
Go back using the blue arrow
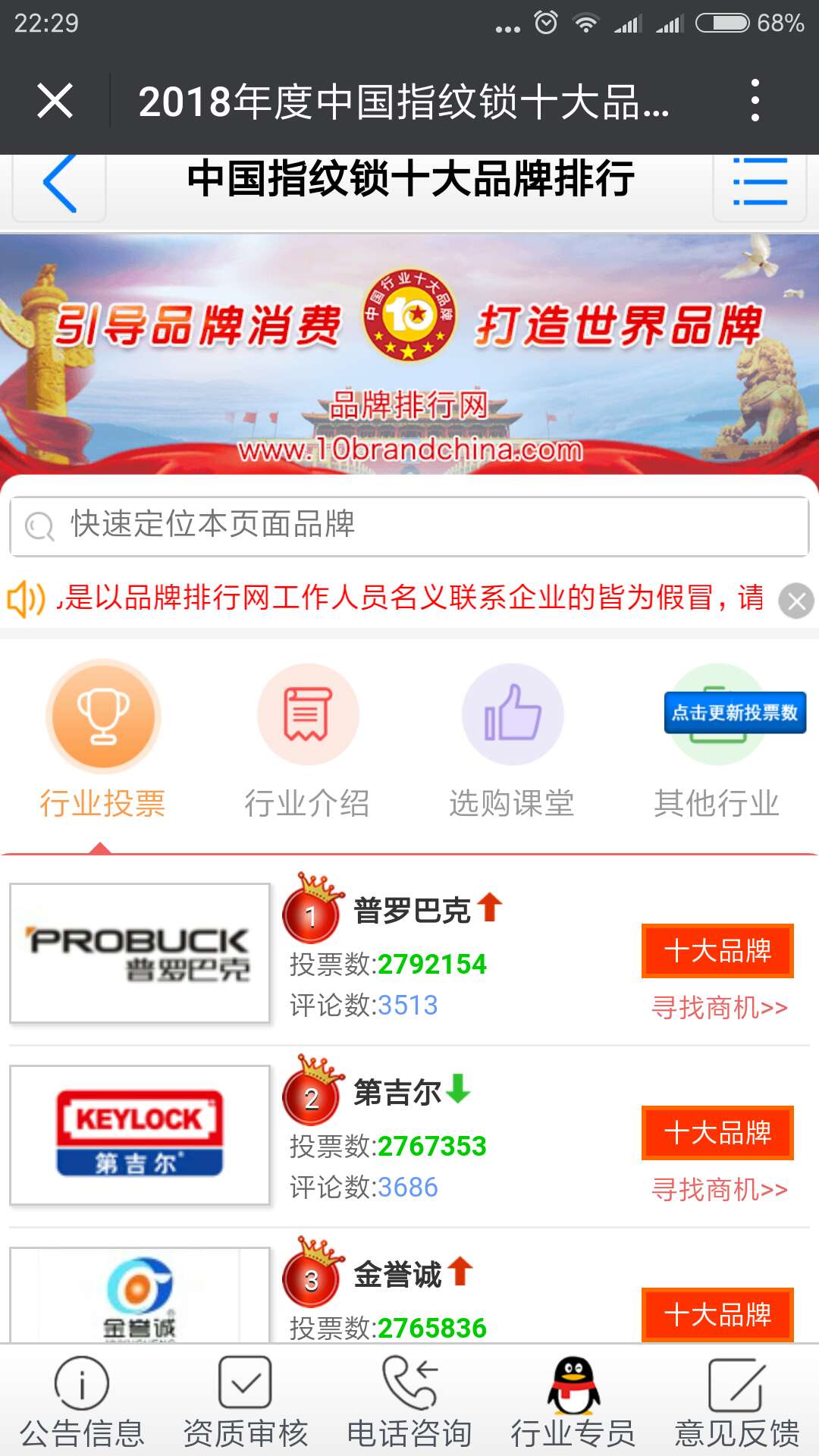pos(60,184)
